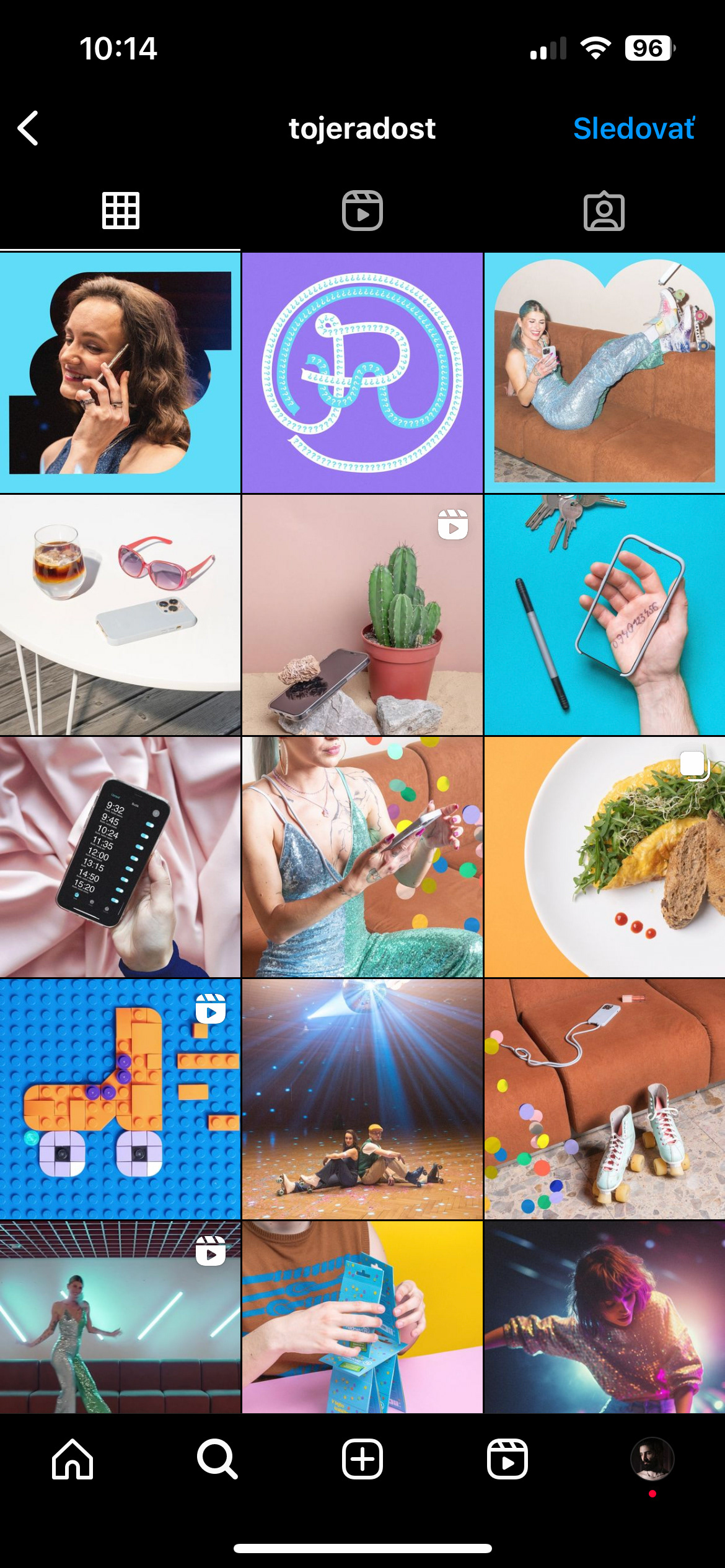Viewport: 725px width, 1568px height.
Task: Open the purple JR logo post
Action: tap(362, 373)
